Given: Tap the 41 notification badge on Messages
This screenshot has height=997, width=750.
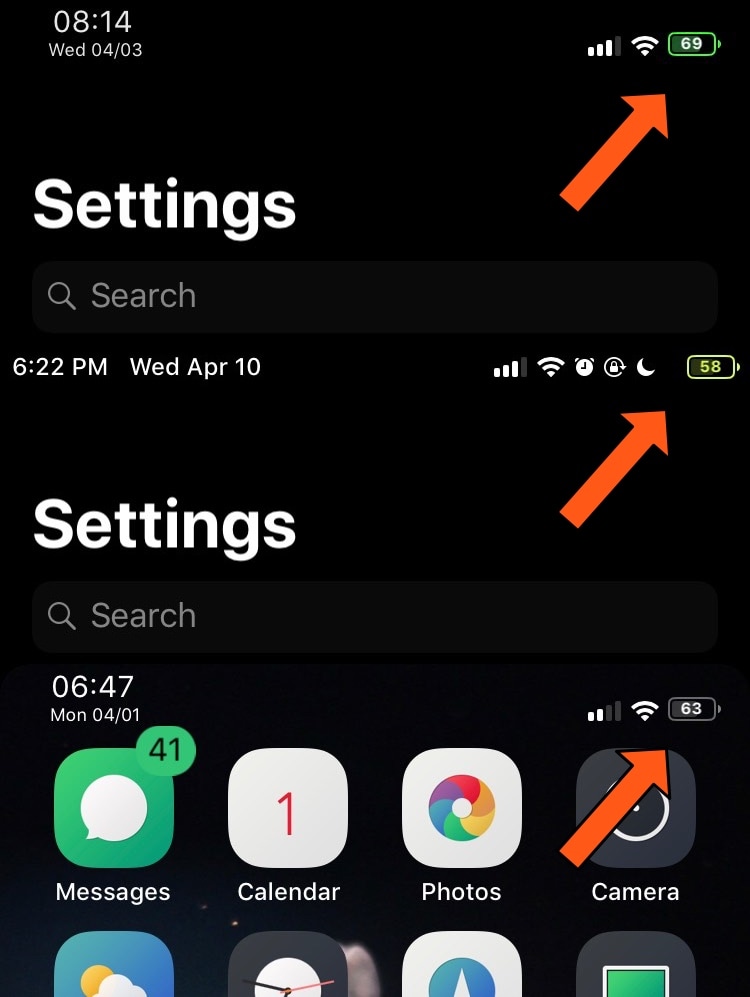Looking at the screenshot, I should coord(167,751).
